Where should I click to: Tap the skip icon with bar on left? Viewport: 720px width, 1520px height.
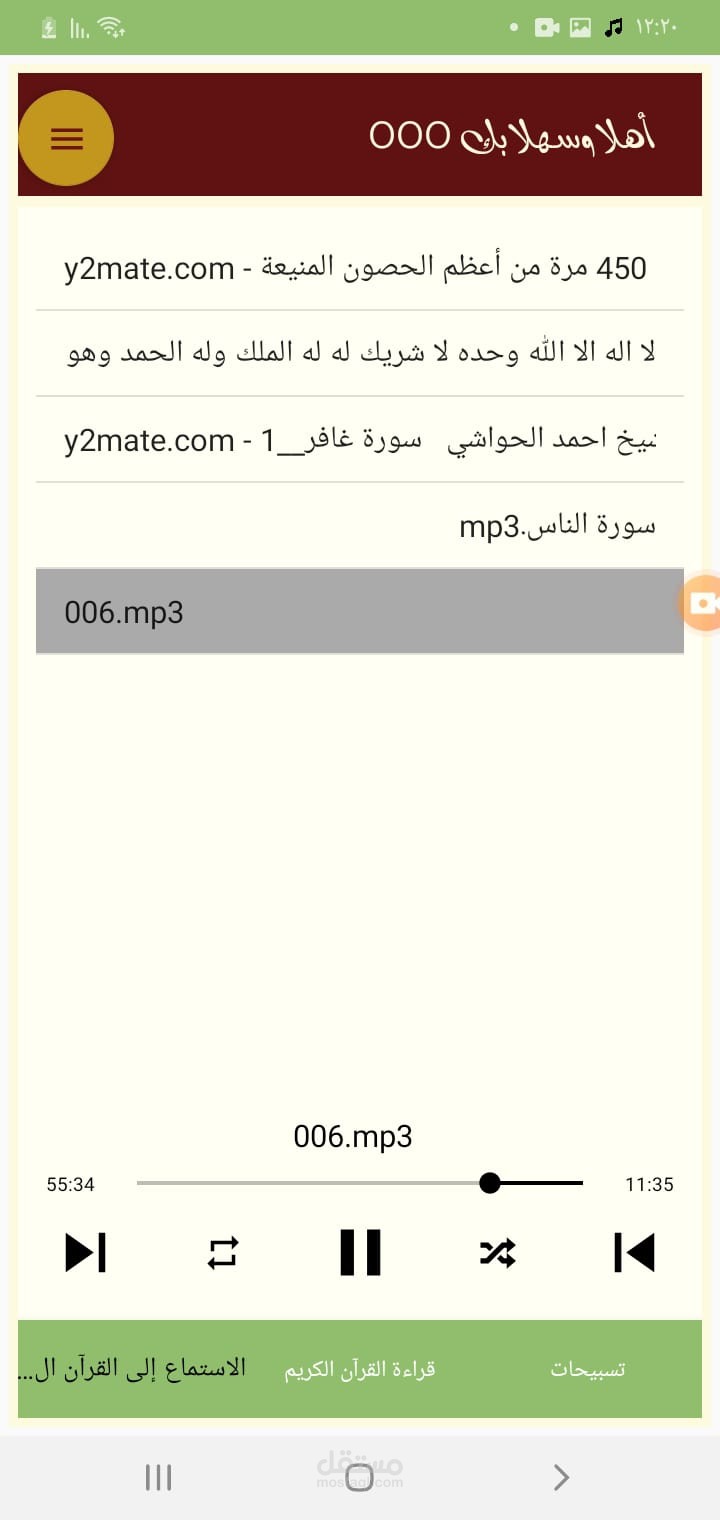point(634,1252)
